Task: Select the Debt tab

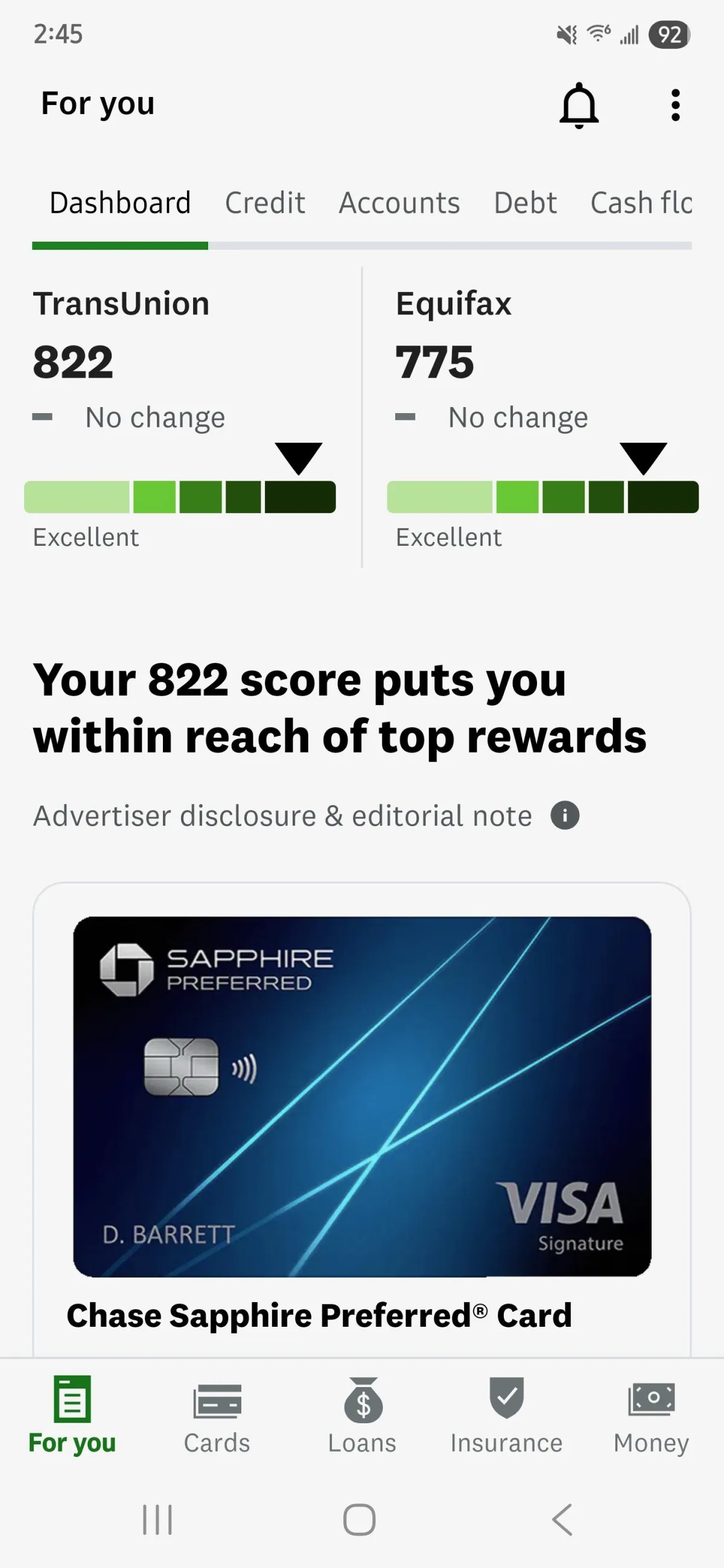Action: pos(526,203)
